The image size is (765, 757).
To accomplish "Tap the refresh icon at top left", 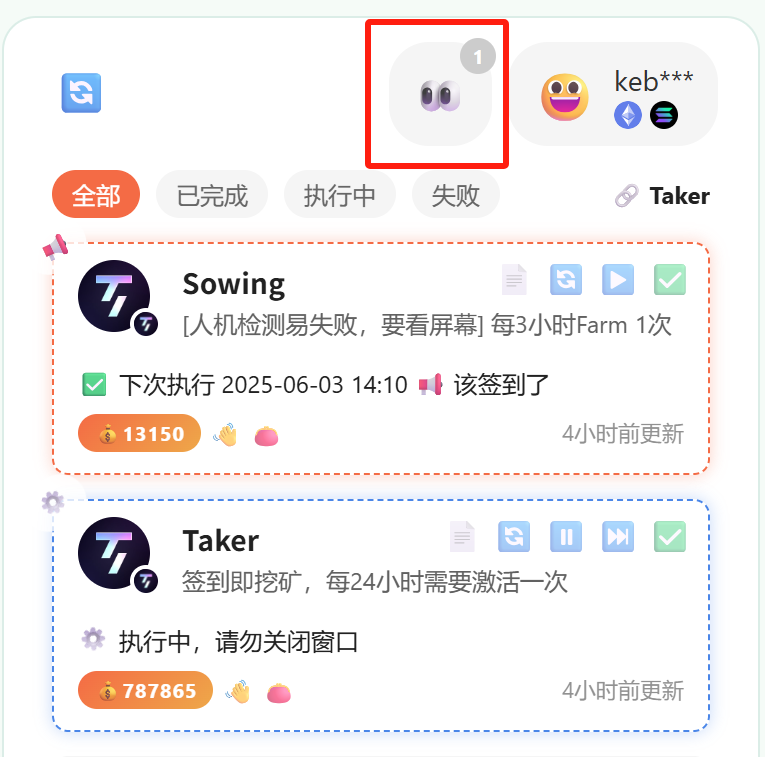I will click(81, 93).
